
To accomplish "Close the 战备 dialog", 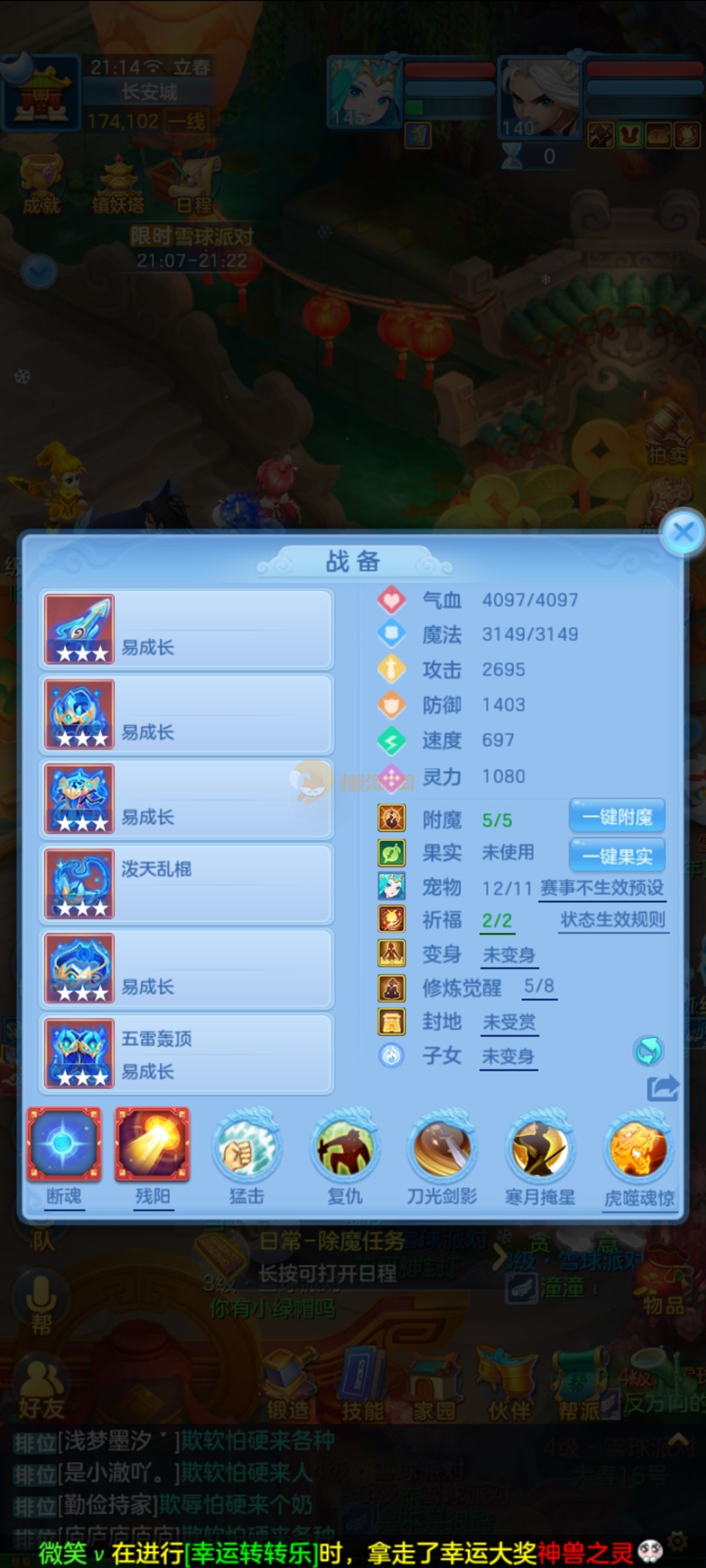I will 682,532.
